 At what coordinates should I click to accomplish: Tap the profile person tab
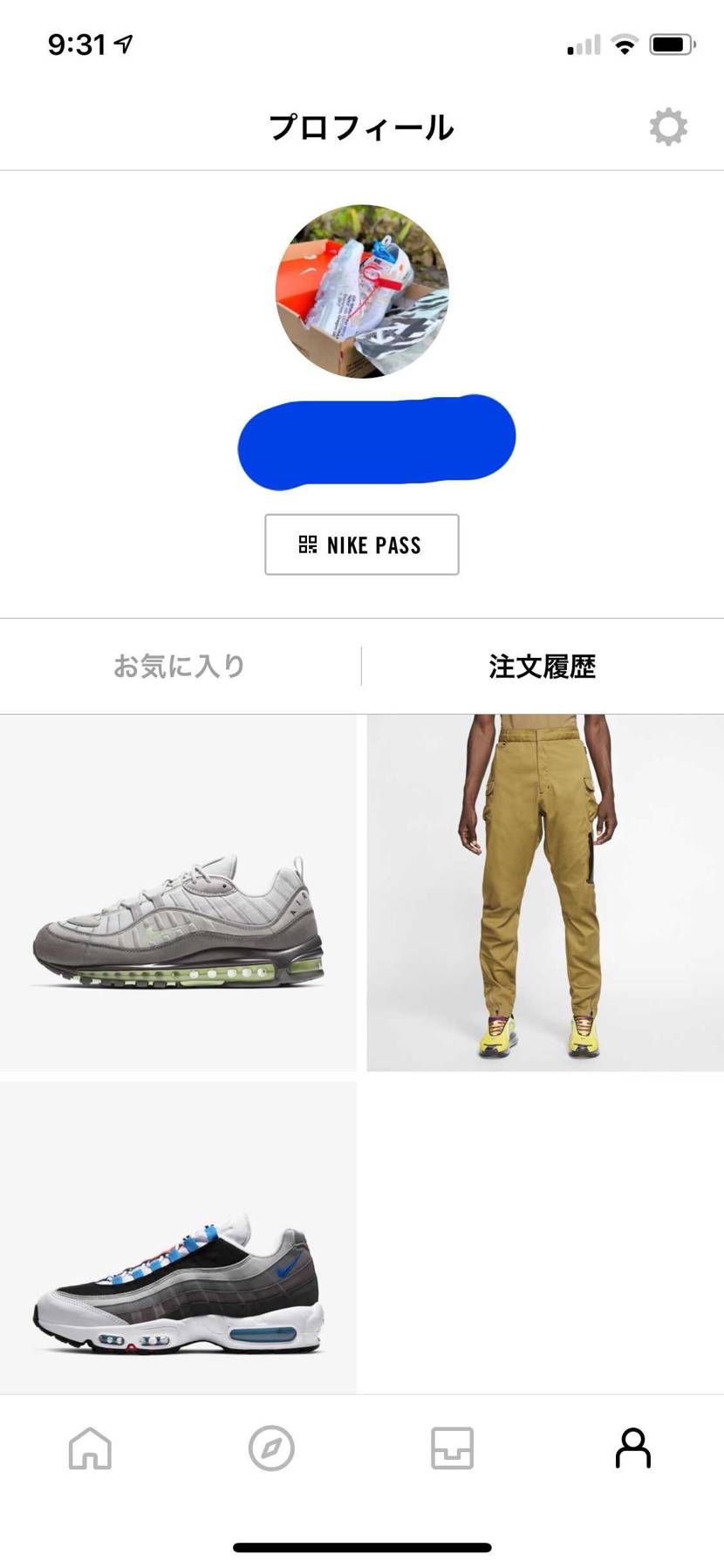[x=632, y=1449]
